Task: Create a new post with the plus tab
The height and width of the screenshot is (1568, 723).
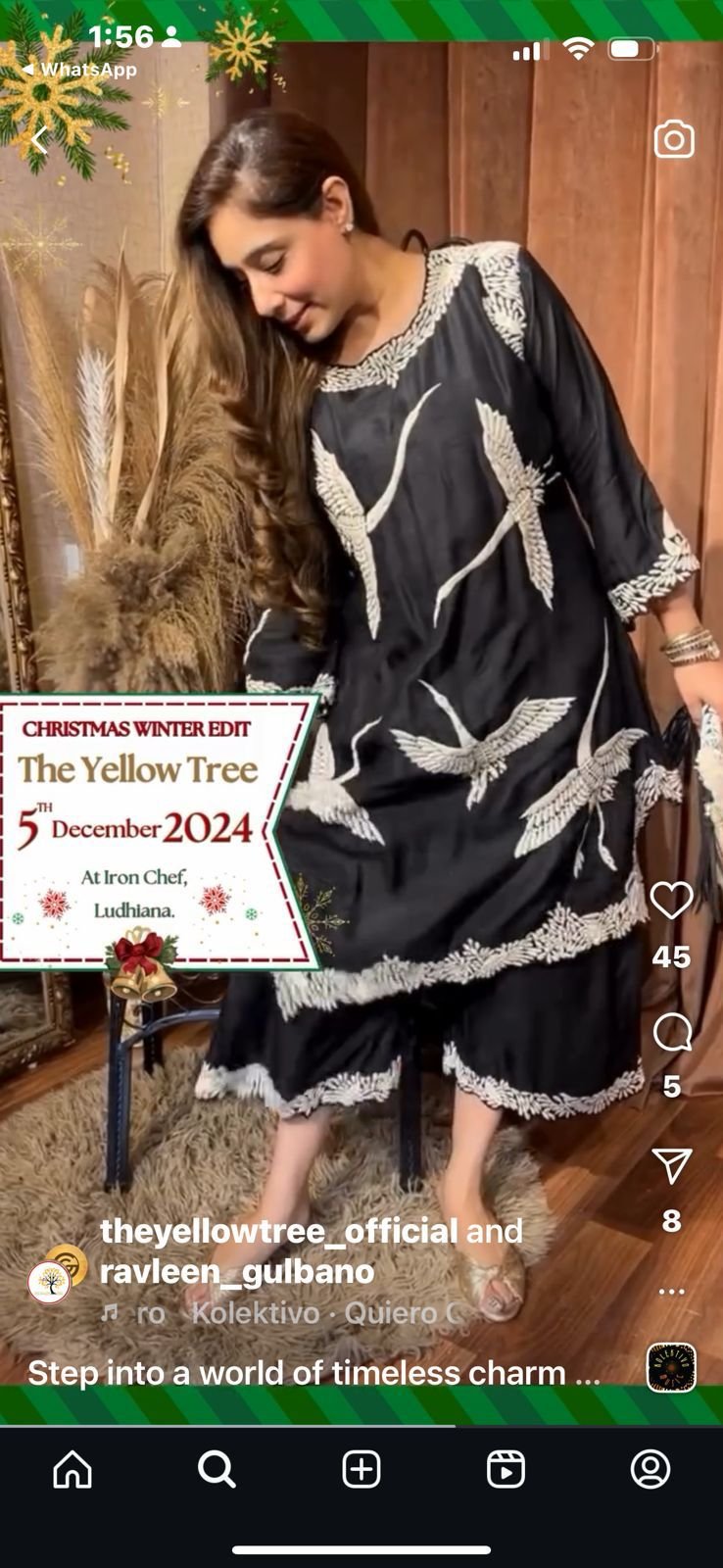Action: [361, 1469]
